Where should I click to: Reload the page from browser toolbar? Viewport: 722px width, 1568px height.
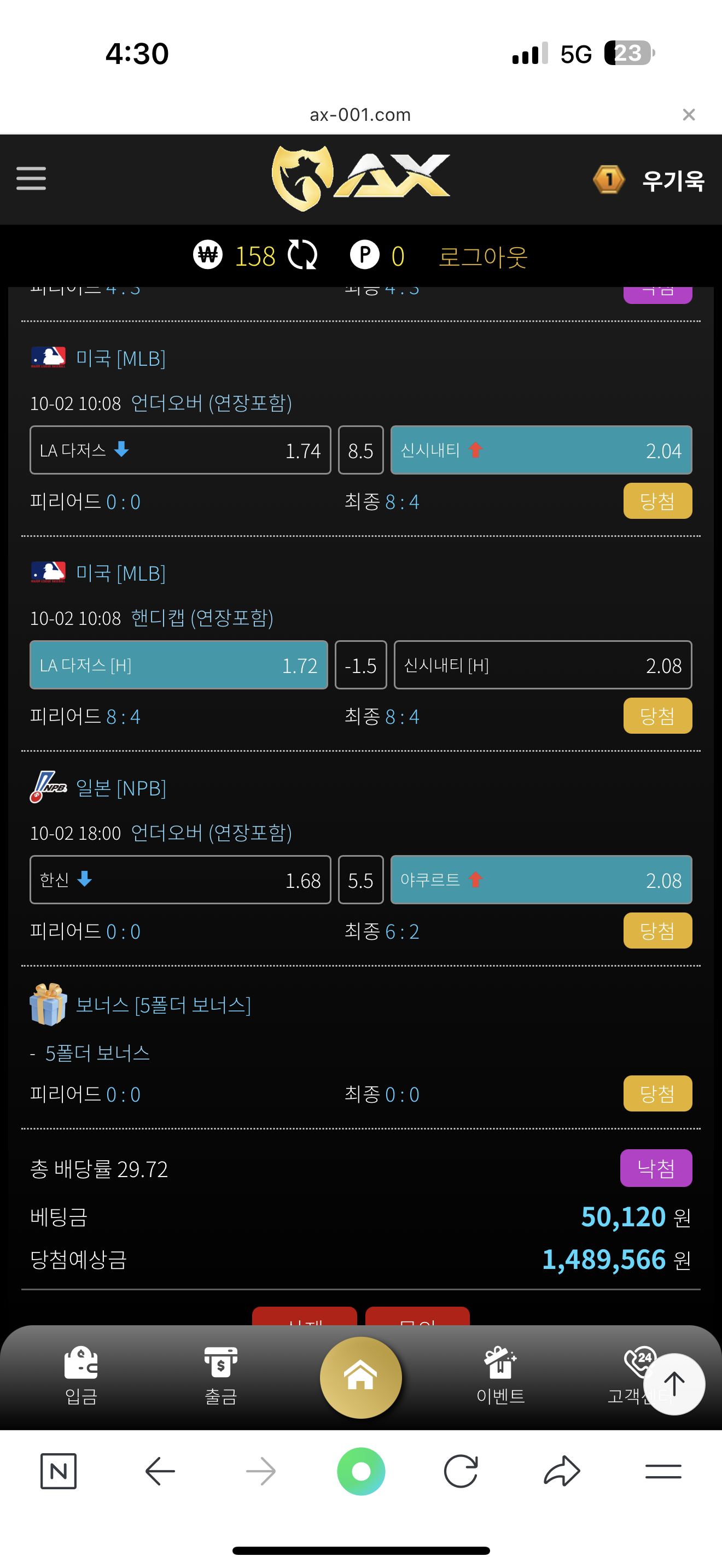tap(461, 1471)
